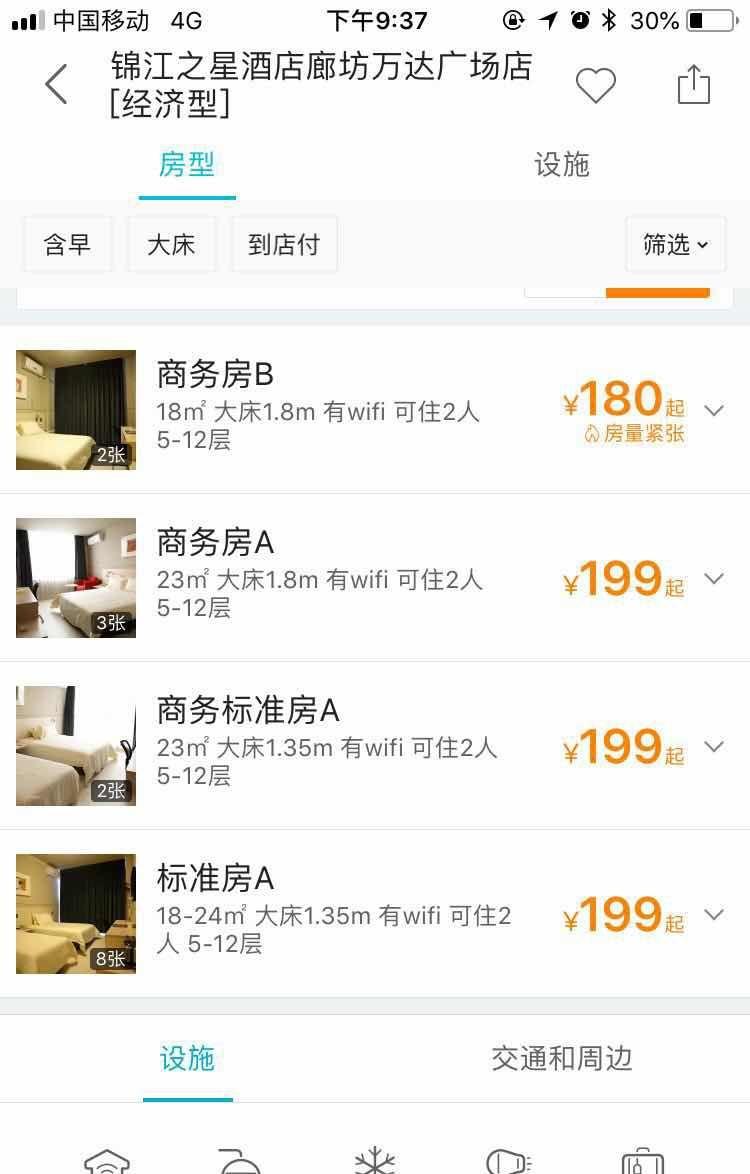
Task: Filter rooms by 含早
Action: (68, 244)
